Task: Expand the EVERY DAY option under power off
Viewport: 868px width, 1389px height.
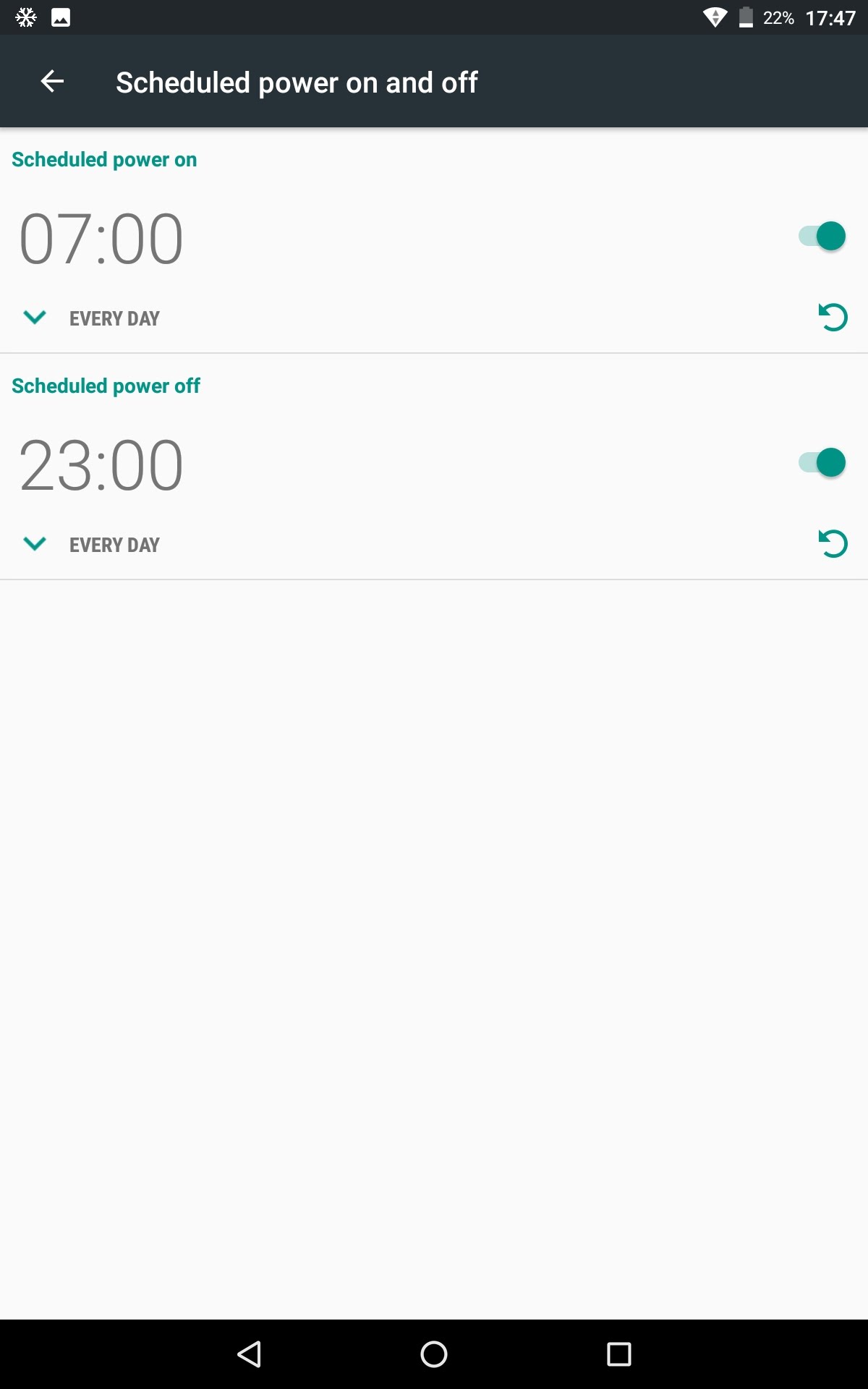Action: click(35, 544)
